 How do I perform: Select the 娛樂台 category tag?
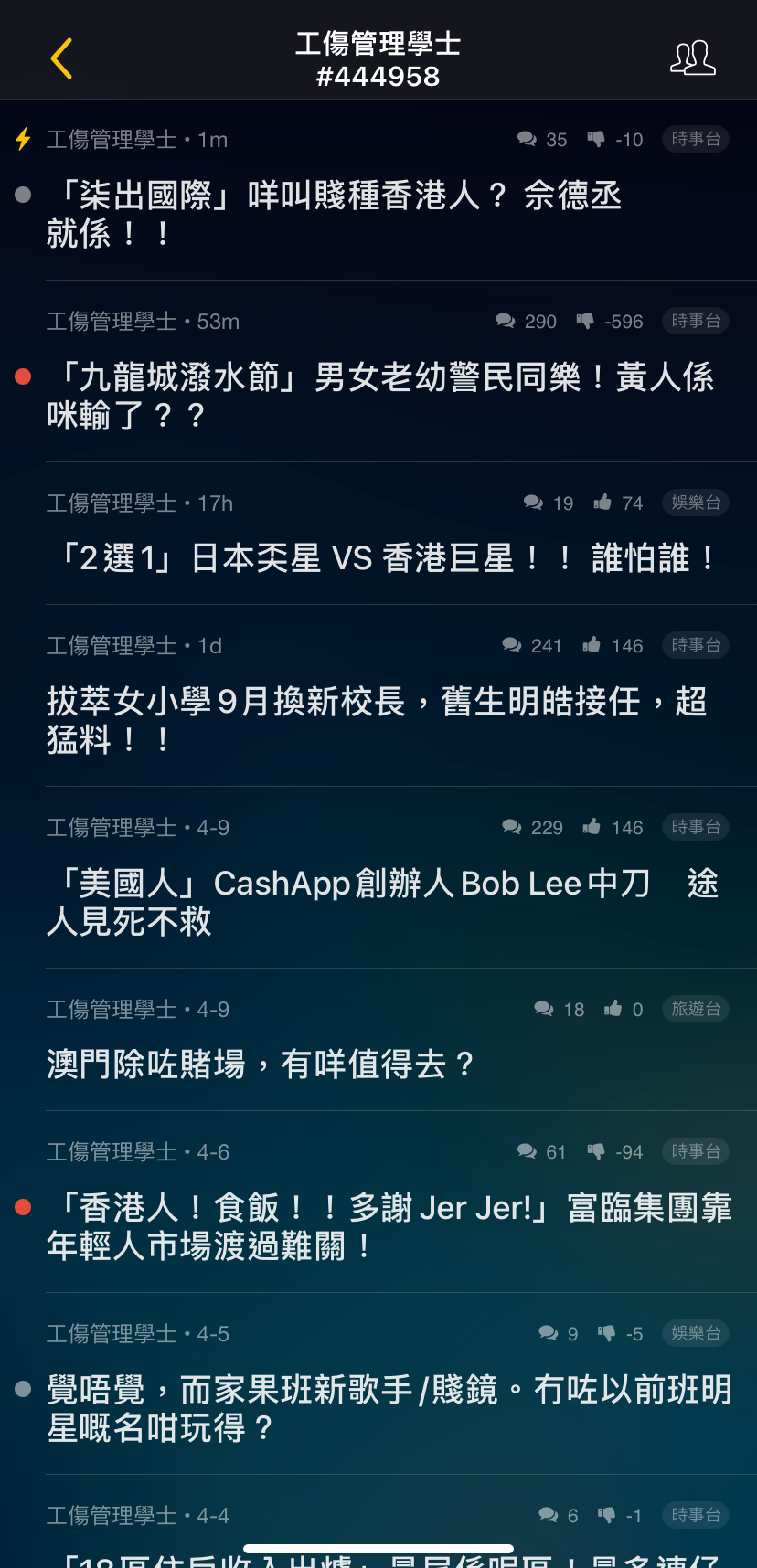[x=695, y=503]
